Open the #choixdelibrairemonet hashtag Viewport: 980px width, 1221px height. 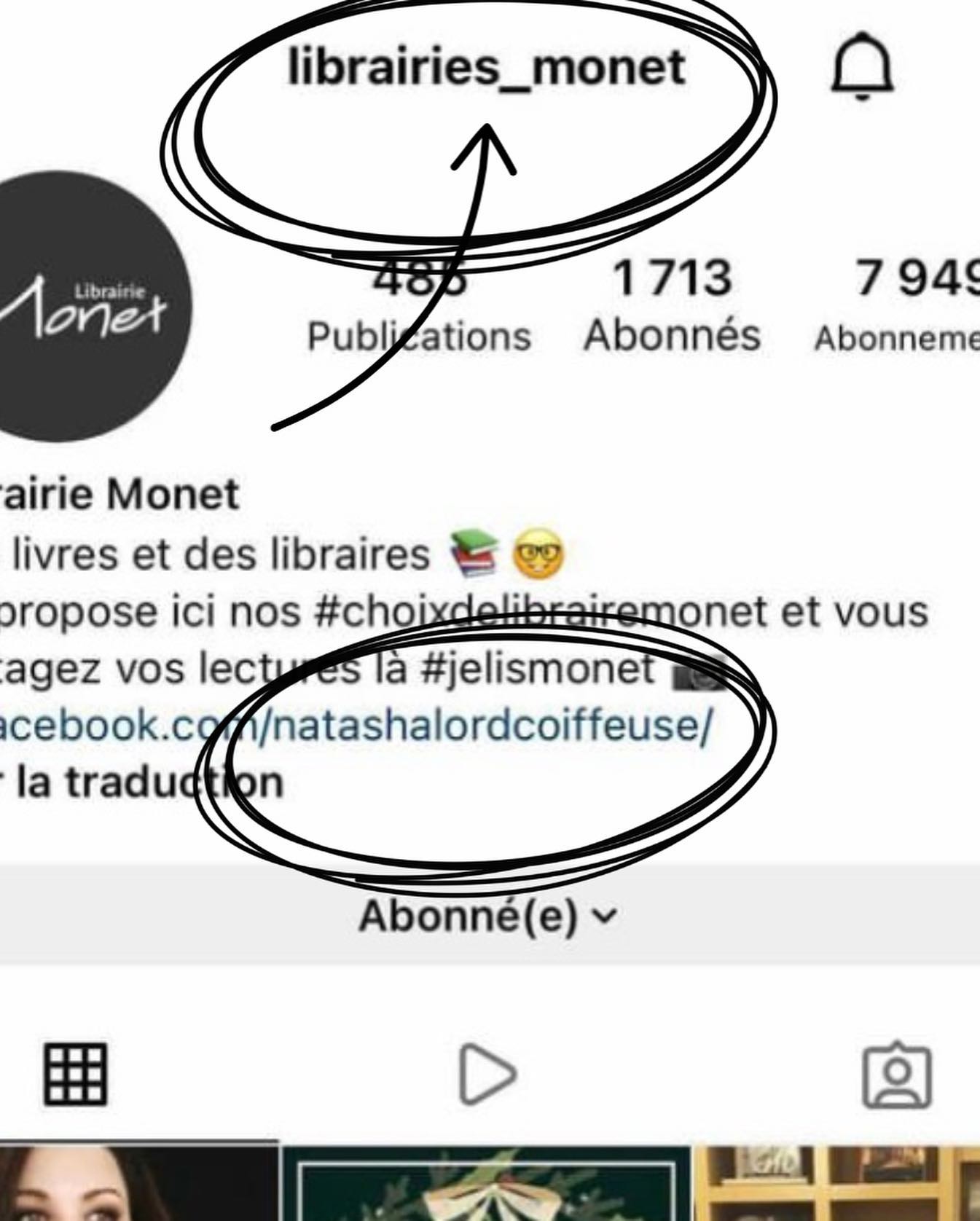(x=540, y=610)
